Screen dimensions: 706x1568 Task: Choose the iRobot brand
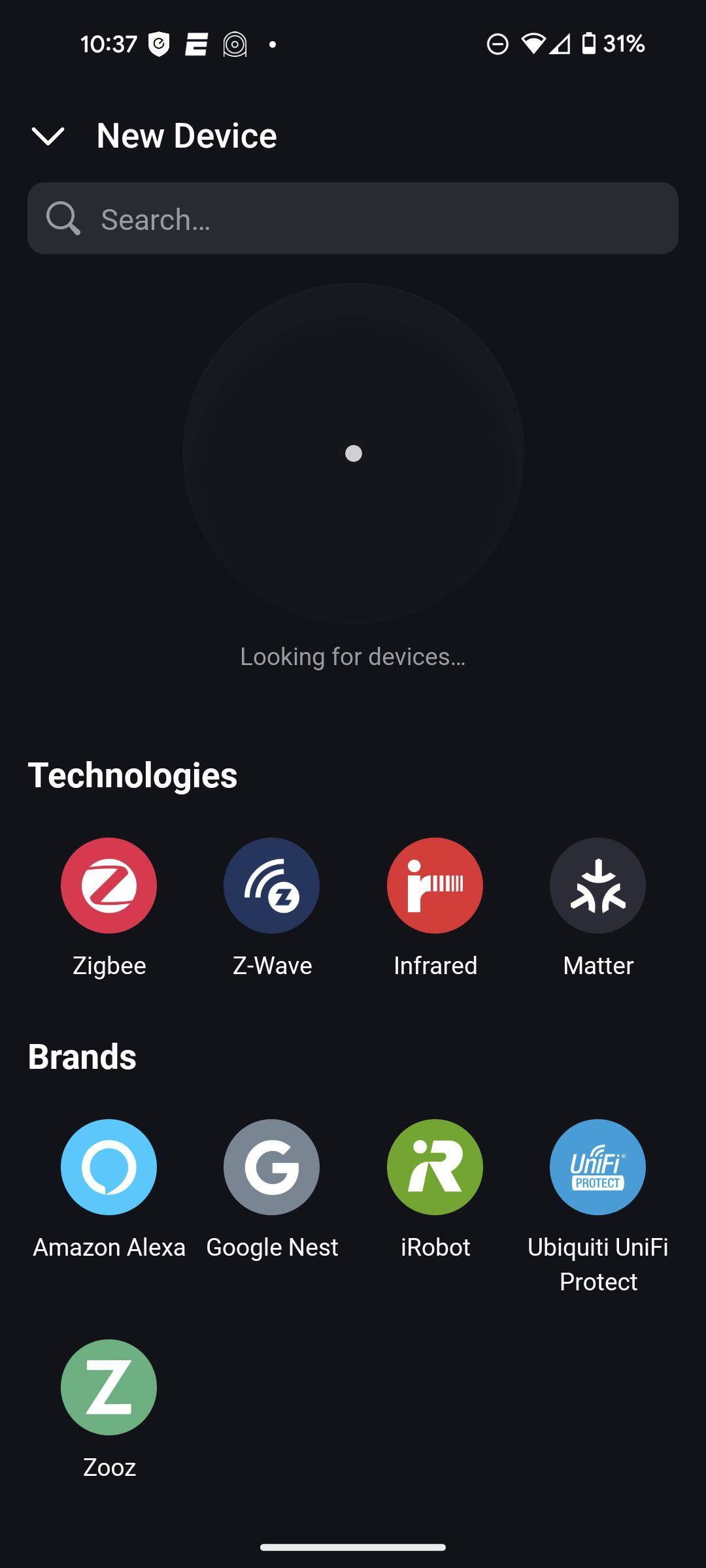point(435,1168)
